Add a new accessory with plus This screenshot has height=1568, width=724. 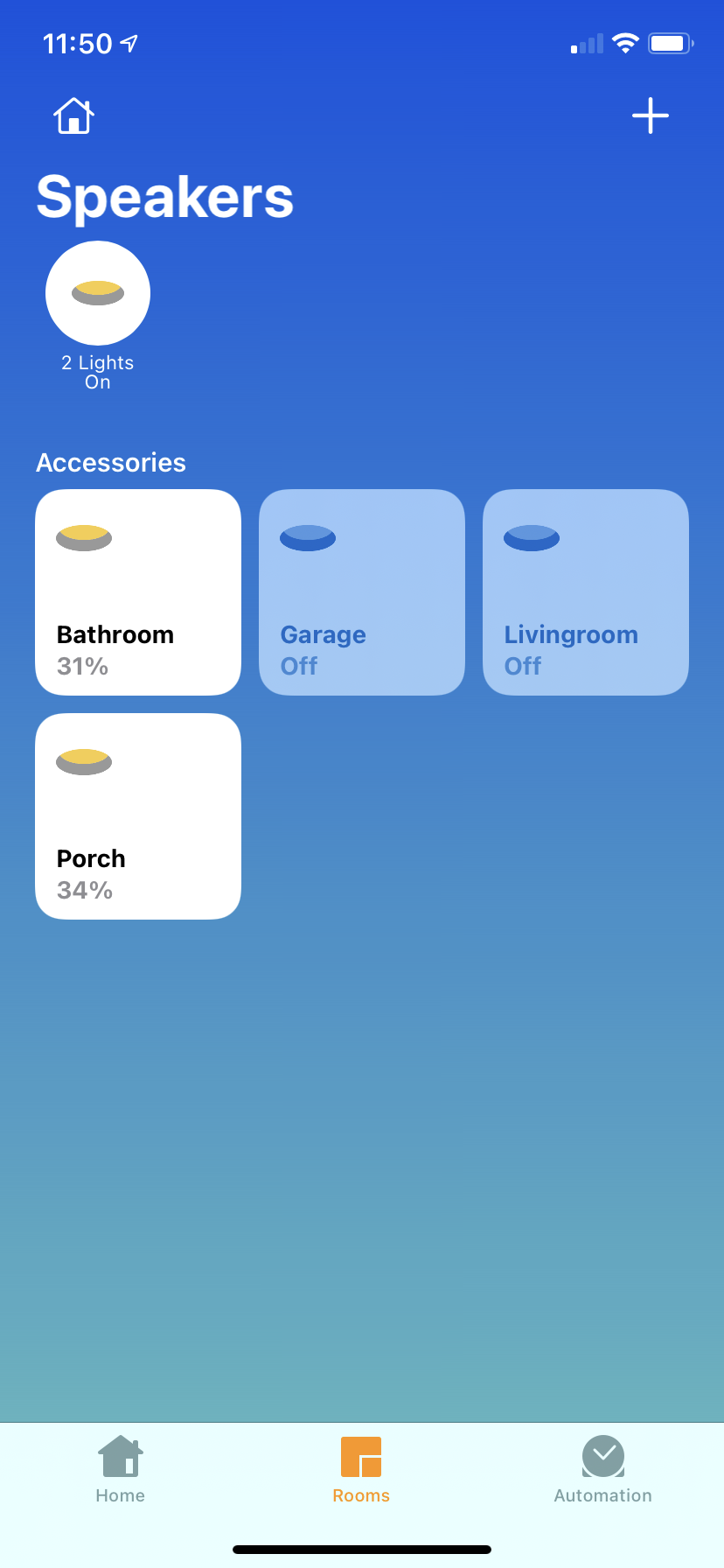coord(651,115)
